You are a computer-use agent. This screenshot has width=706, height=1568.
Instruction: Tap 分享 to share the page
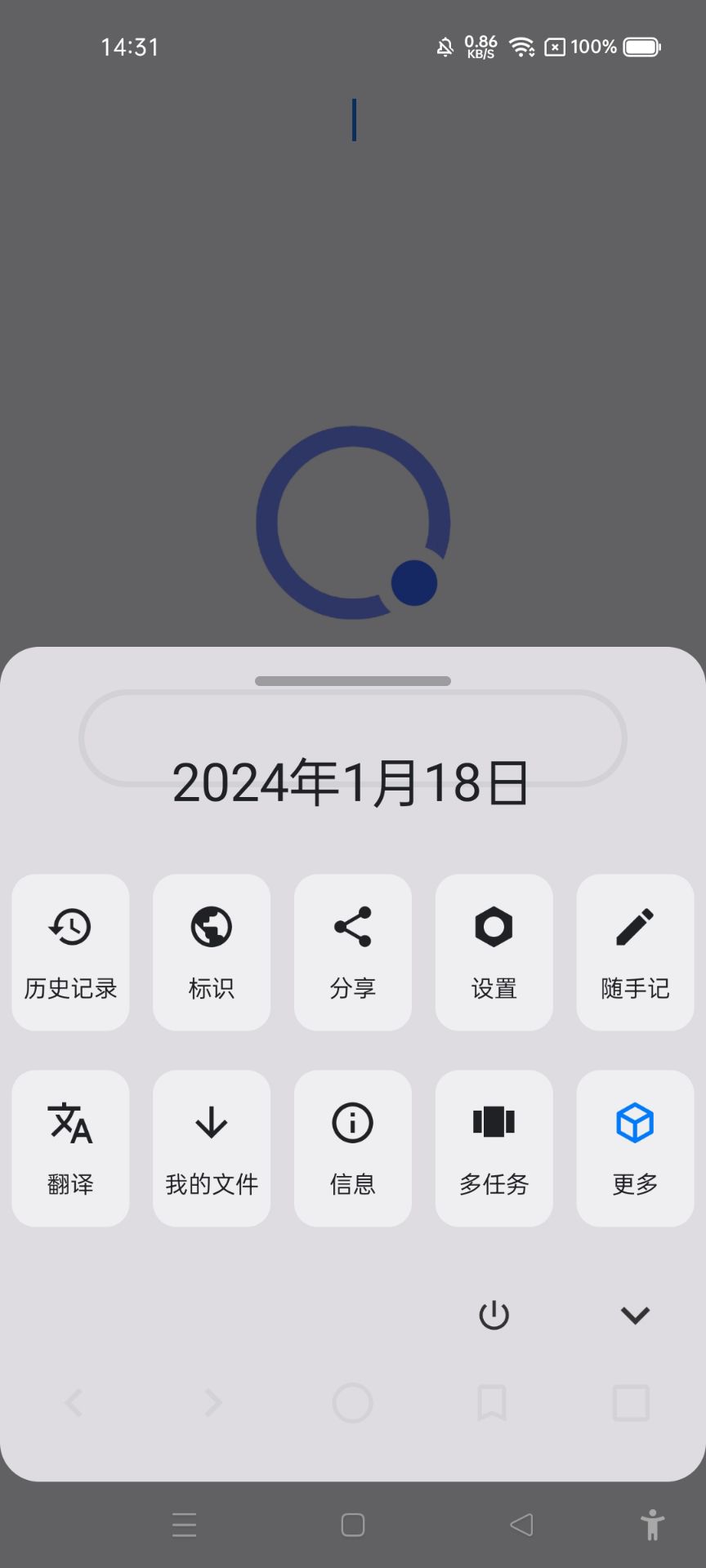(x=353, y=952)
